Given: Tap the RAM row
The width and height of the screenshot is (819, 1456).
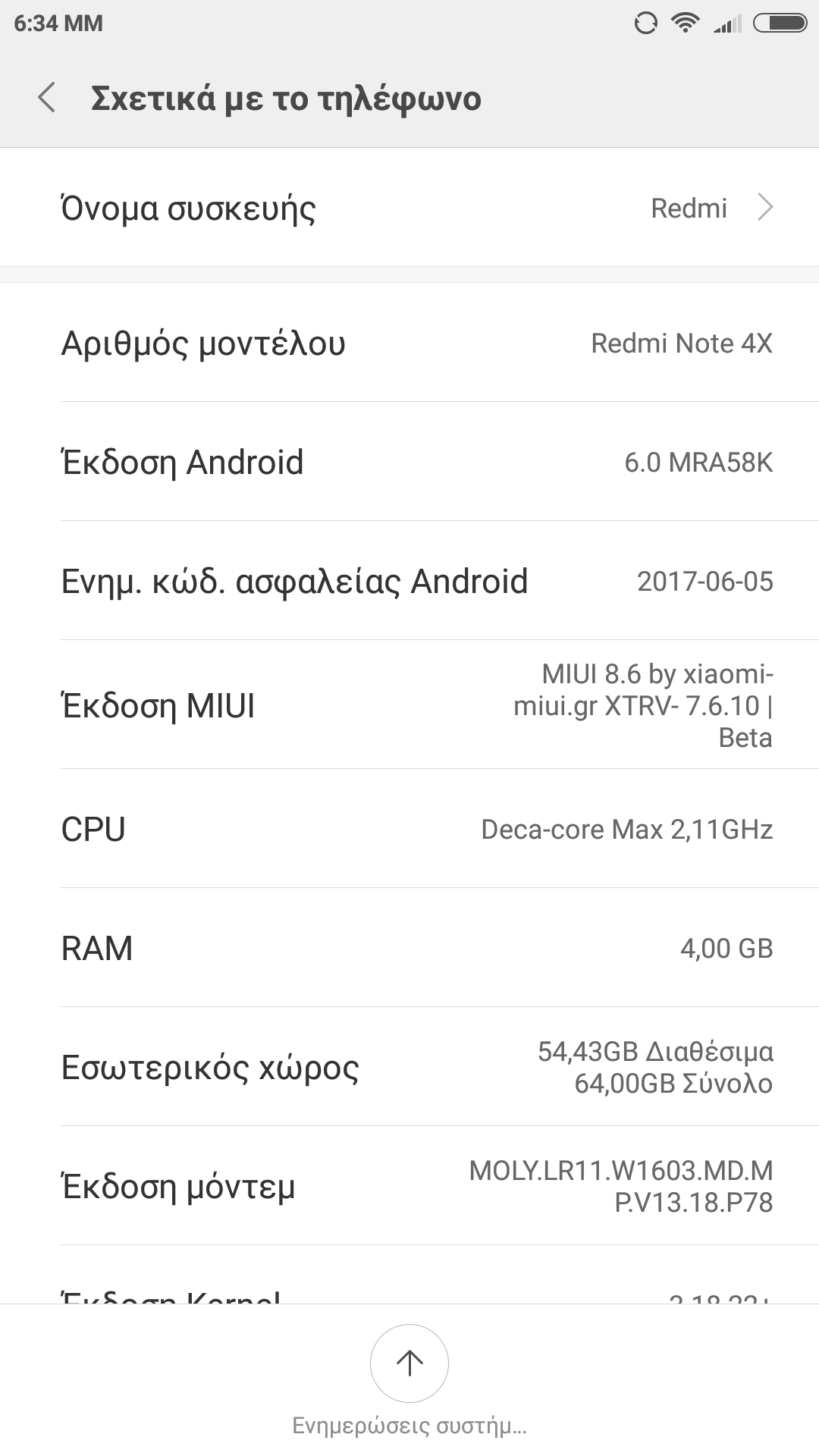Looking at the screenshot, I should coord(409,948).
